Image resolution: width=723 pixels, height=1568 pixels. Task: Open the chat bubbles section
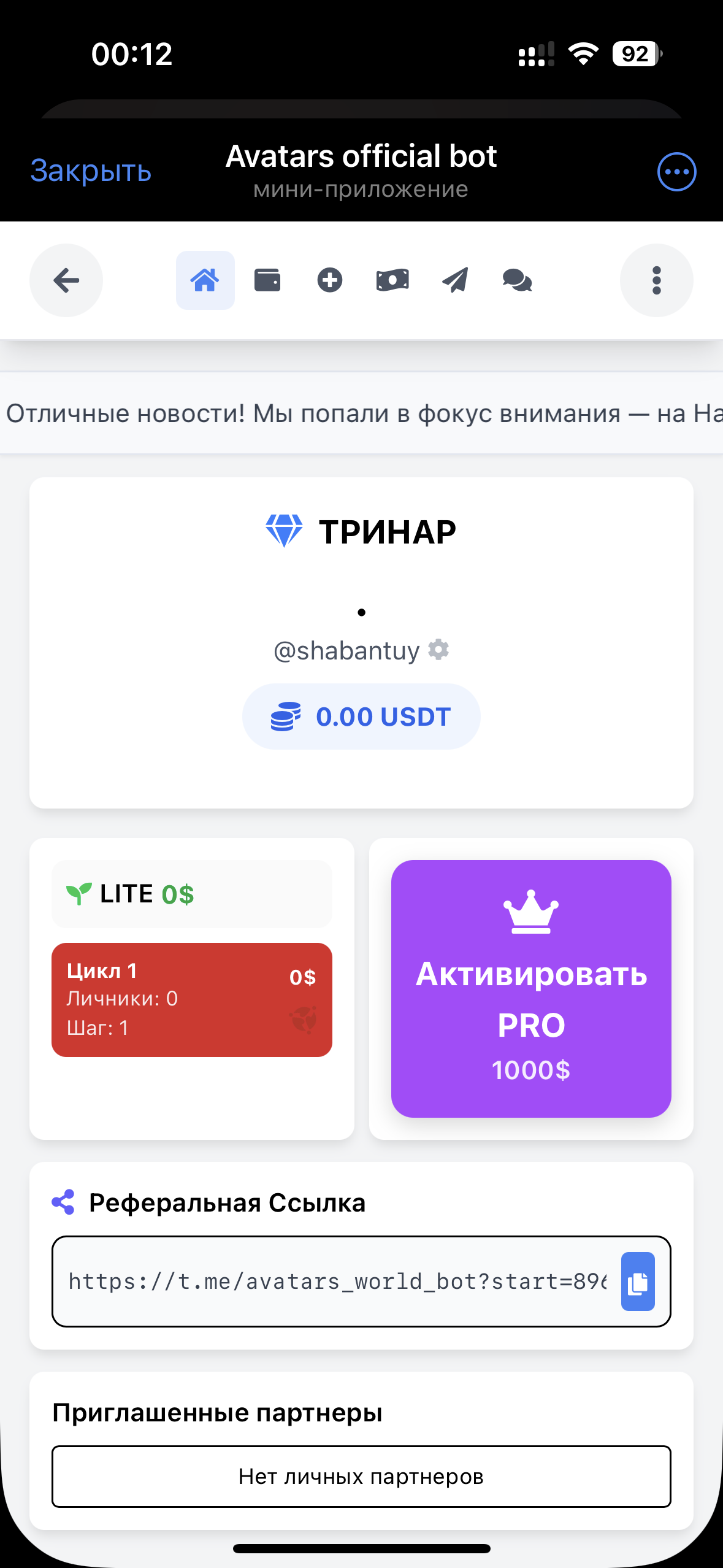click(x=517, y=280)
